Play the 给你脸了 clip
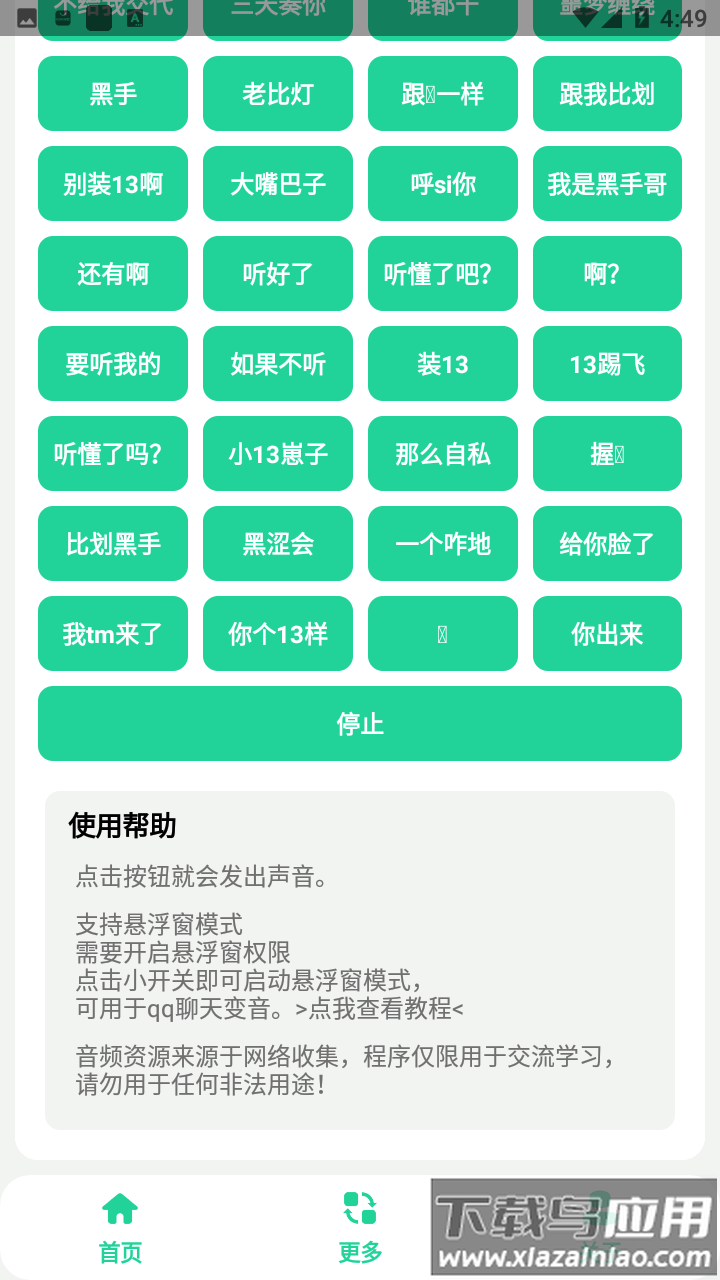Viewport: 720px width, 1280px height. tap(607, 544)
